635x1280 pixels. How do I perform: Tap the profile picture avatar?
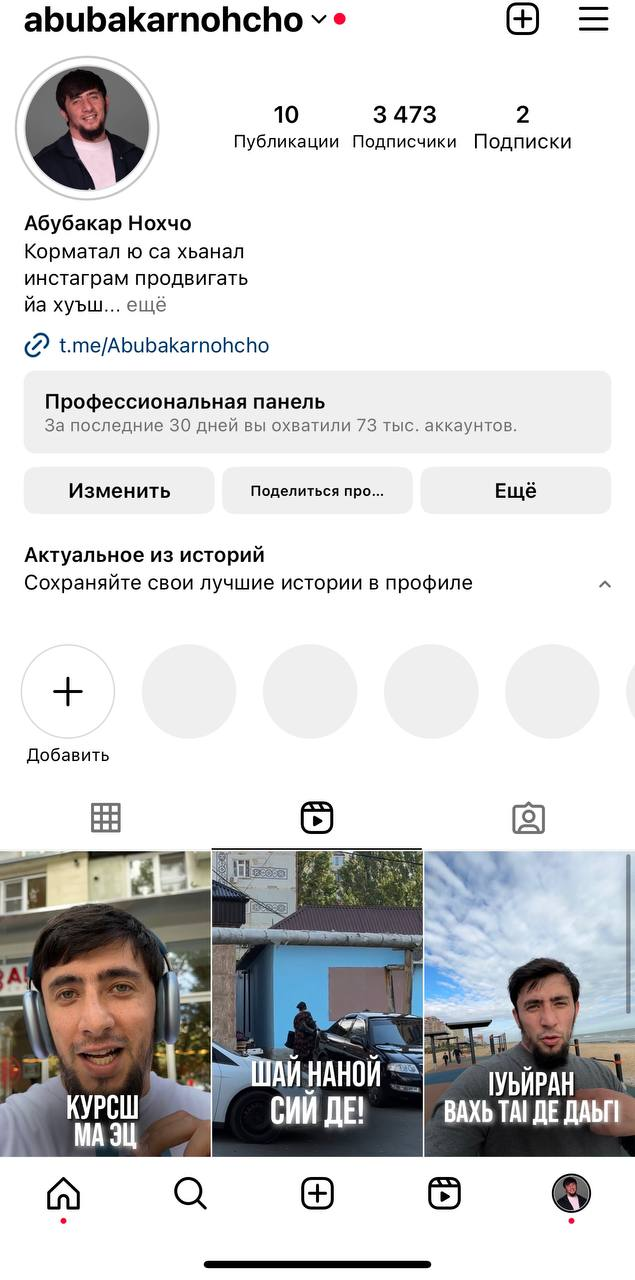click(x=87, y=128)
